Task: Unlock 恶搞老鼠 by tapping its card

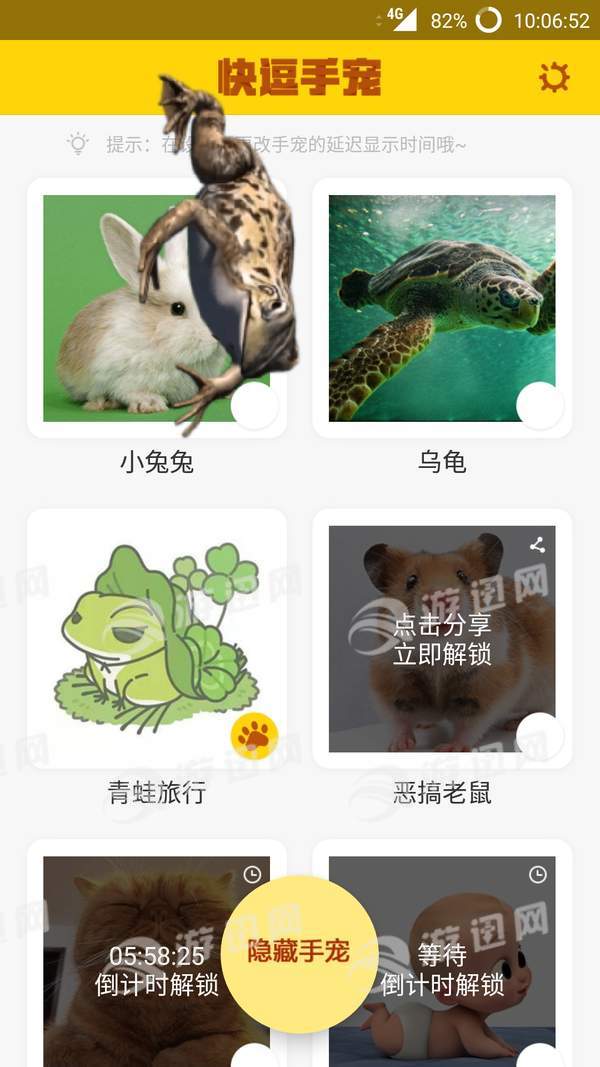Action: coord(442,638)
